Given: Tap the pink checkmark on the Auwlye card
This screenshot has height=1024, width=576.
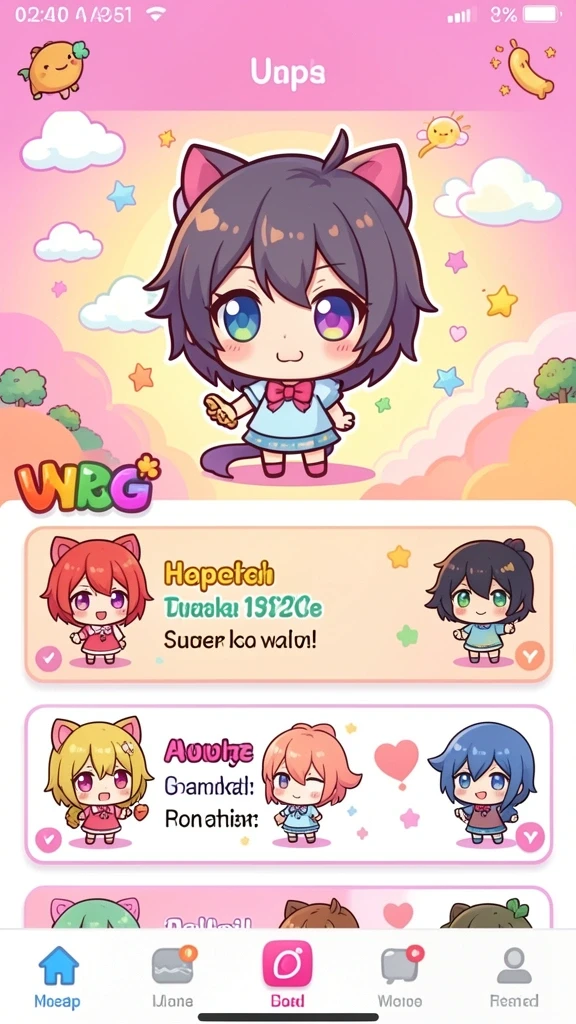Looking at the screenshot, I should pos(48,839).
